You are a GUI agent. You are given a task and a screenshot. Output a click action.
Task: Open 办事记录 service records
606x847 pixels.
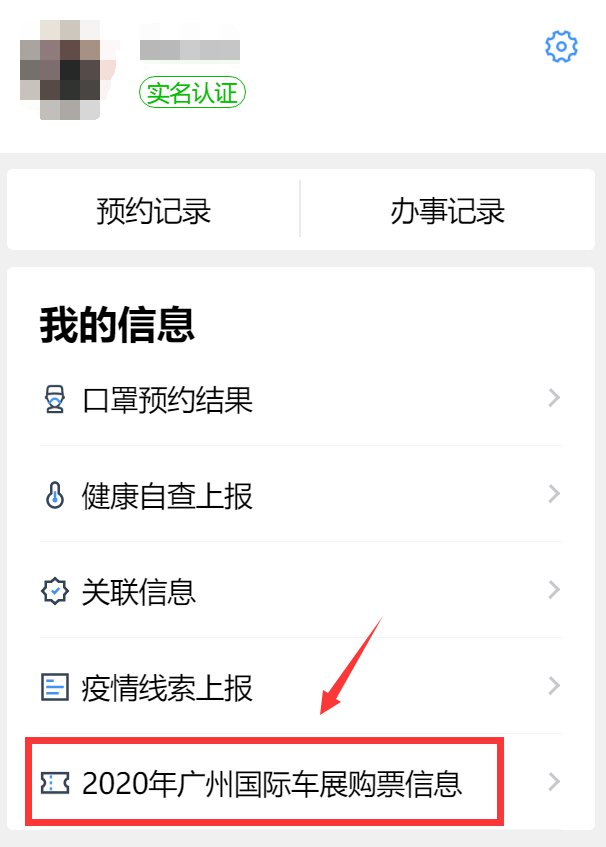coord(447,211)
